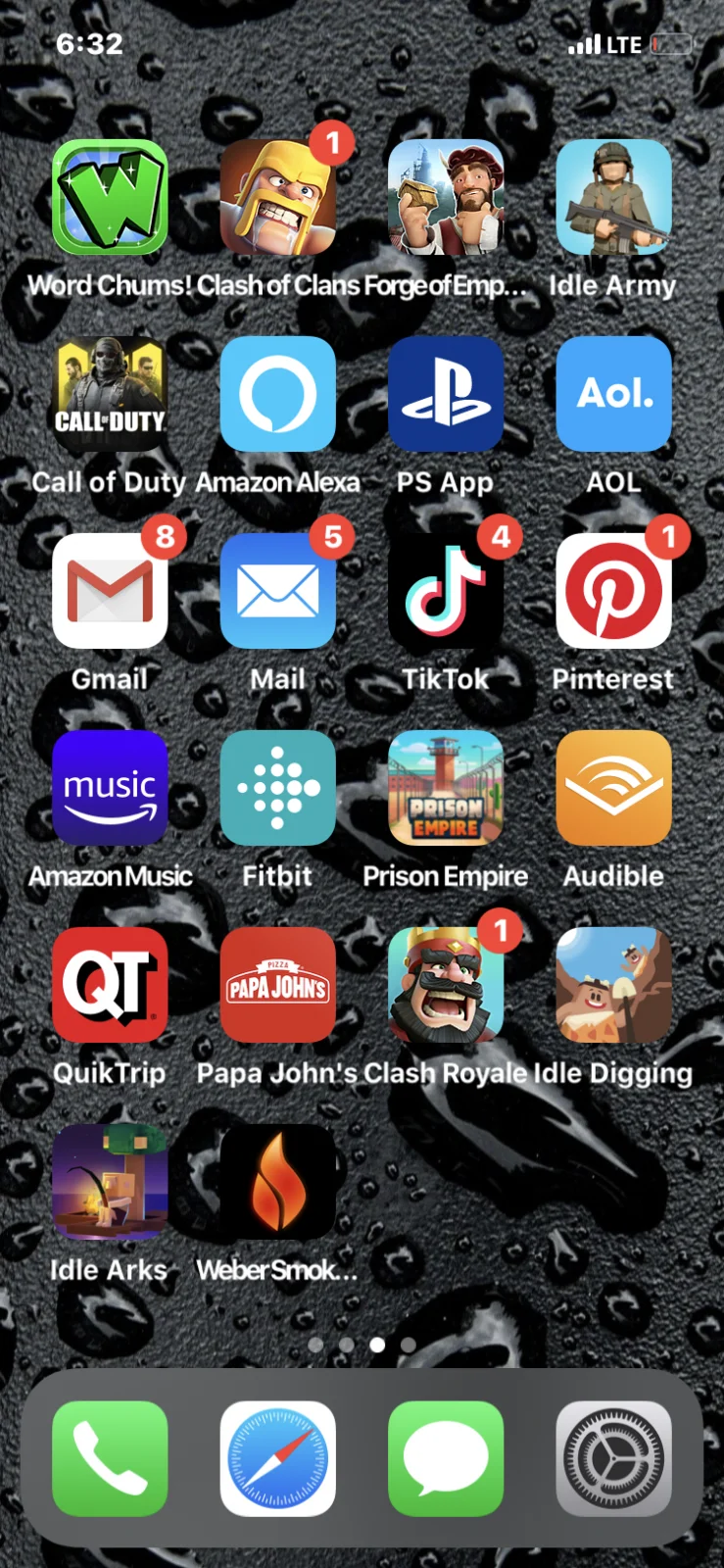724x1568 pixels.
Task: Launch Clash of Clans
Action: [x=278, y=197]
